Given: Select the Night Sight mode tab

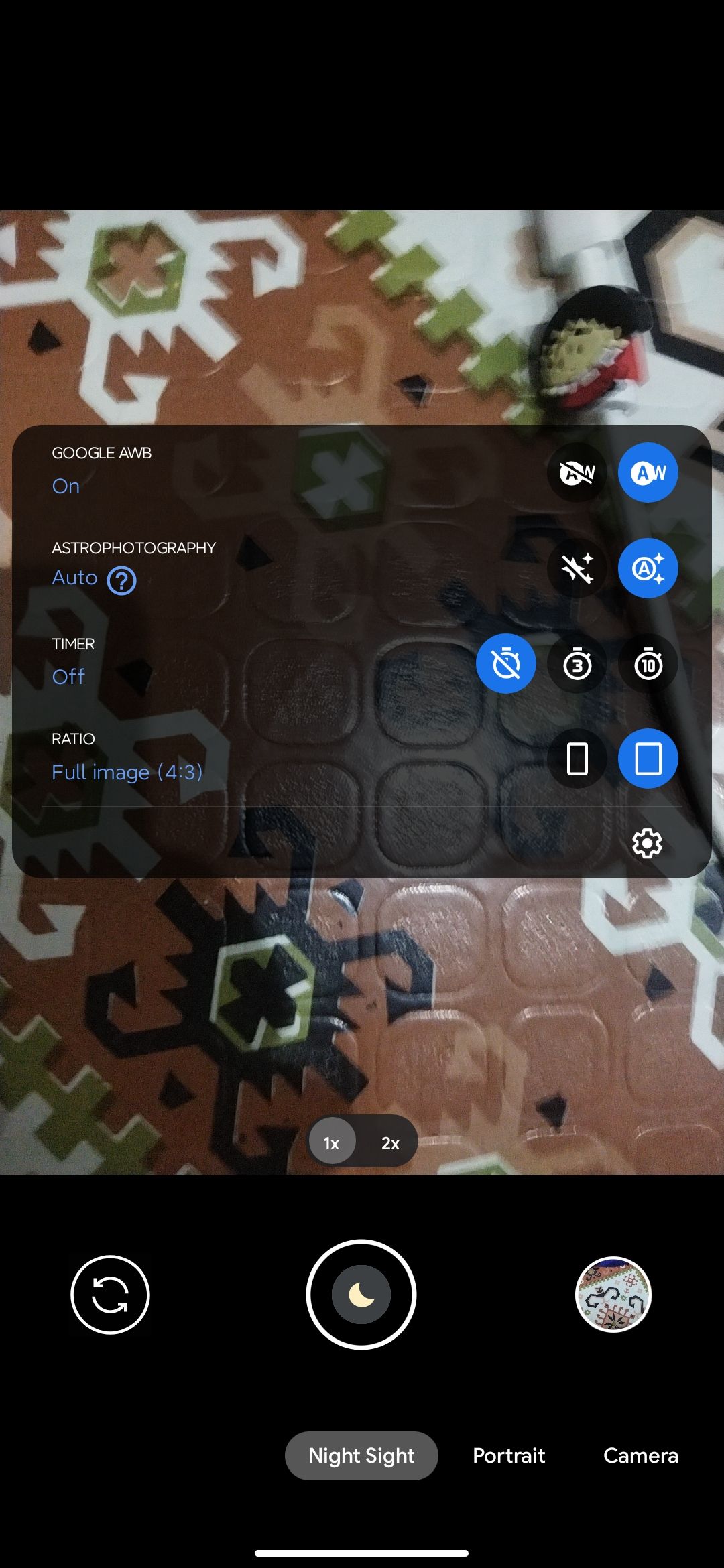Looking at the screenshot, I should pos(361,1455).
